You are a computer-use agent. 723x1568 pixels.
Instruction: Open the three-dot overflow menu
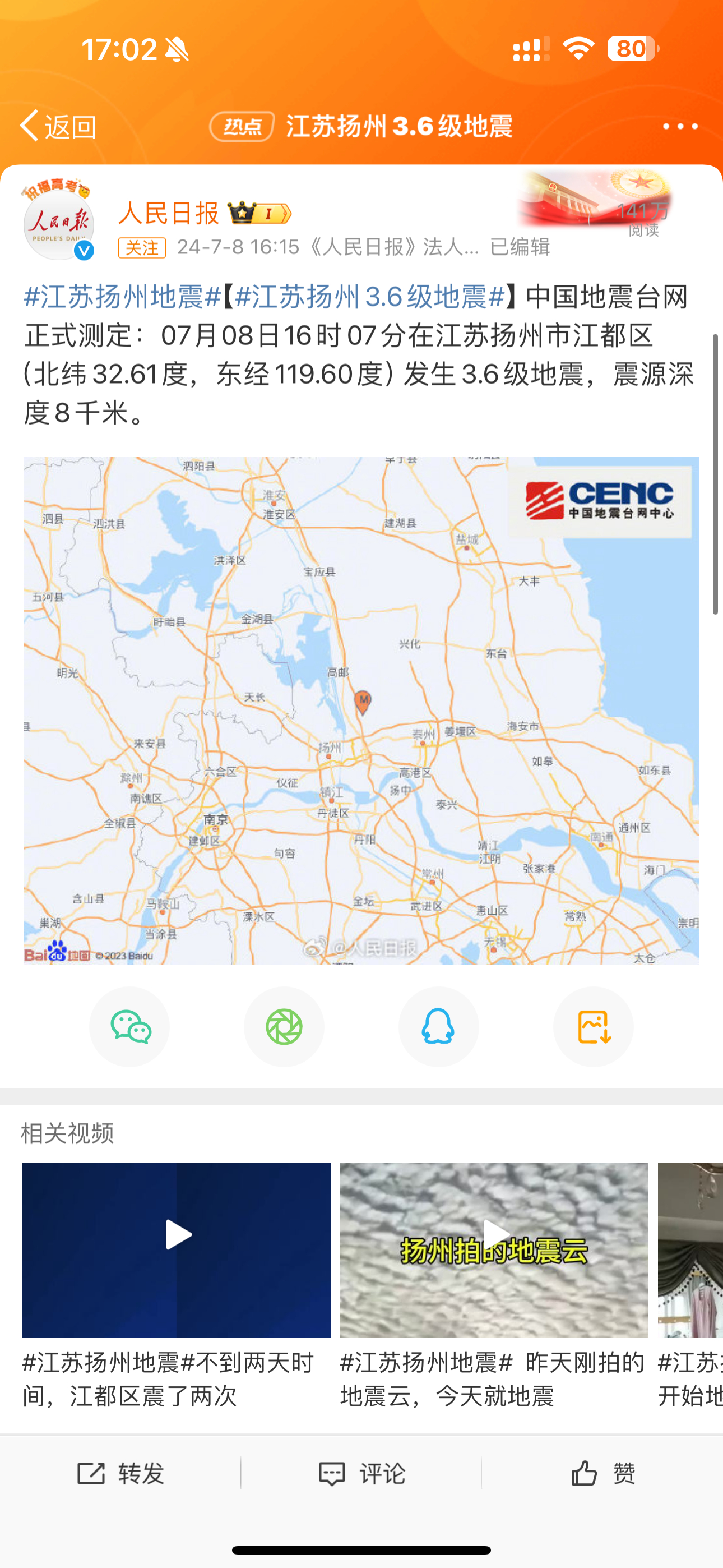coord(680,127)
